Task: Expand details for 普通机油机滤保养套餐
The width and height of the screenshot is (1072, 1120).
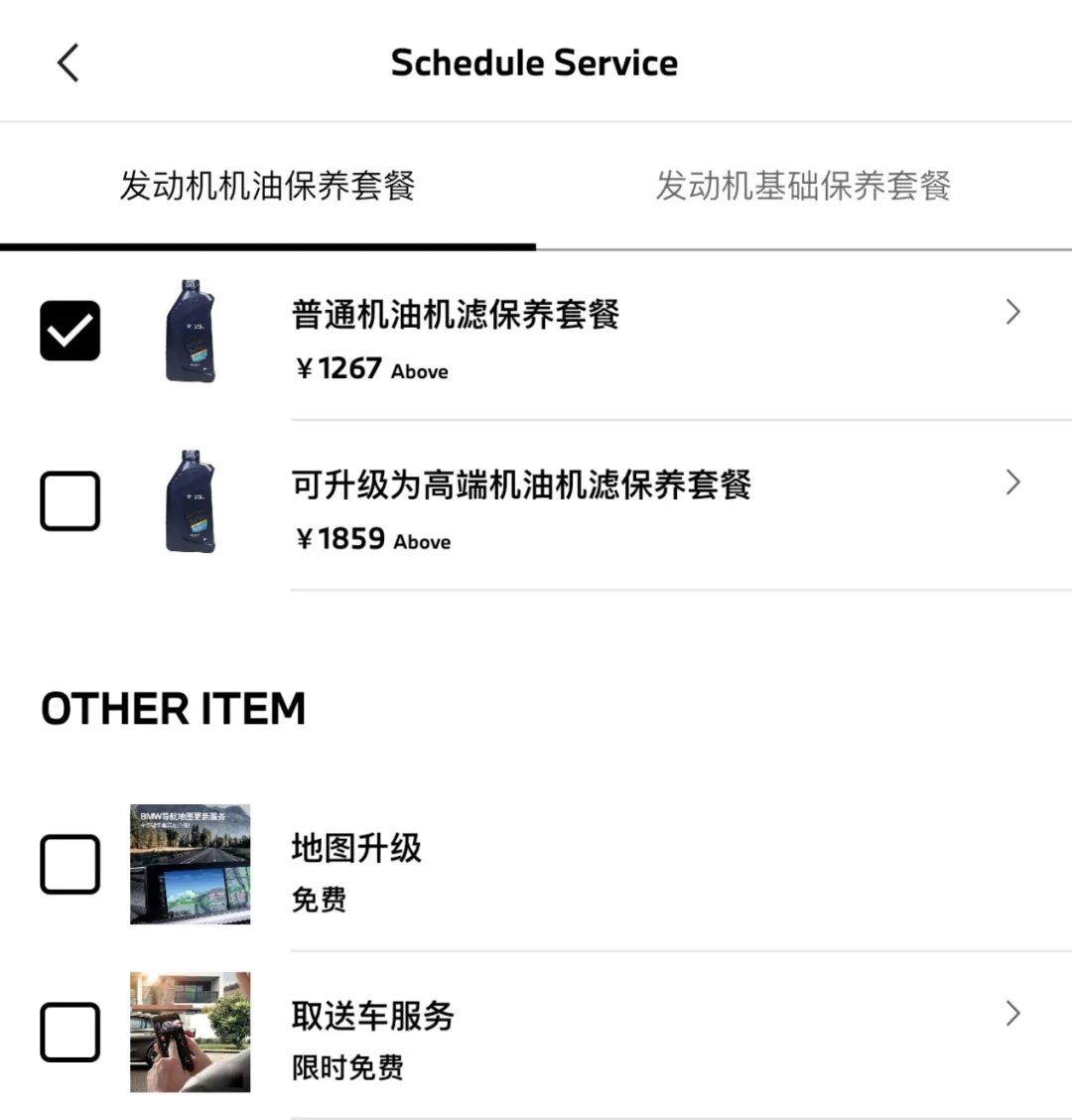Action: coord(1013,312)
